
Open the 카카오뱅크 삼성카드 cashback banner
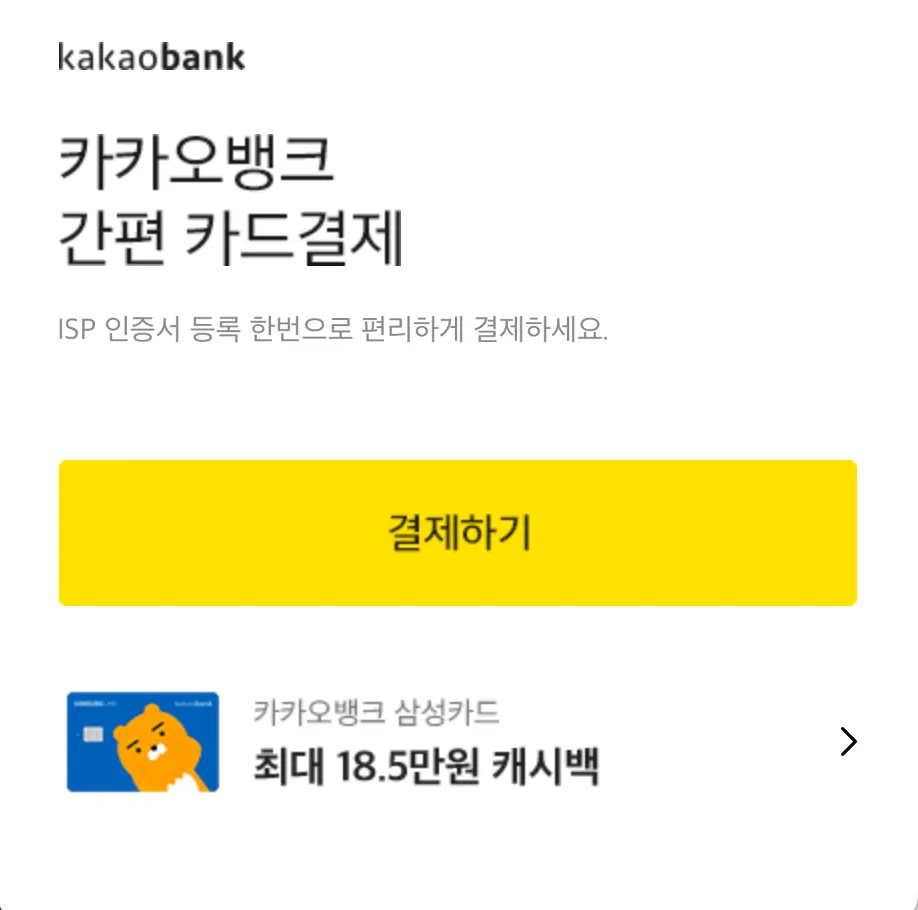click(458, 742)
